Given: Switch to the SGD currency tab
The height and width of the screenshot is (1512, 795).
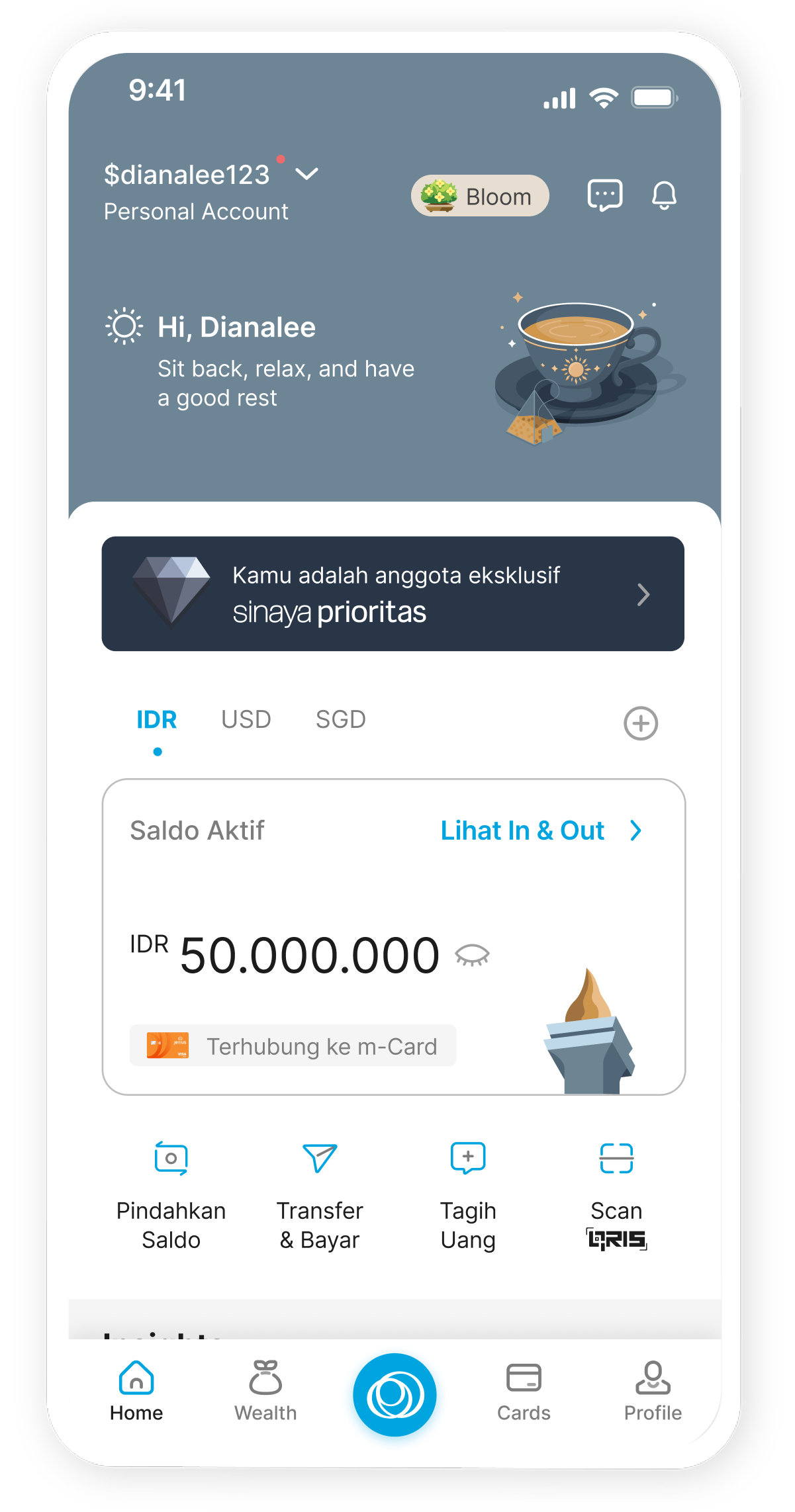Looking at the screenshot, I should click(340, 720).
